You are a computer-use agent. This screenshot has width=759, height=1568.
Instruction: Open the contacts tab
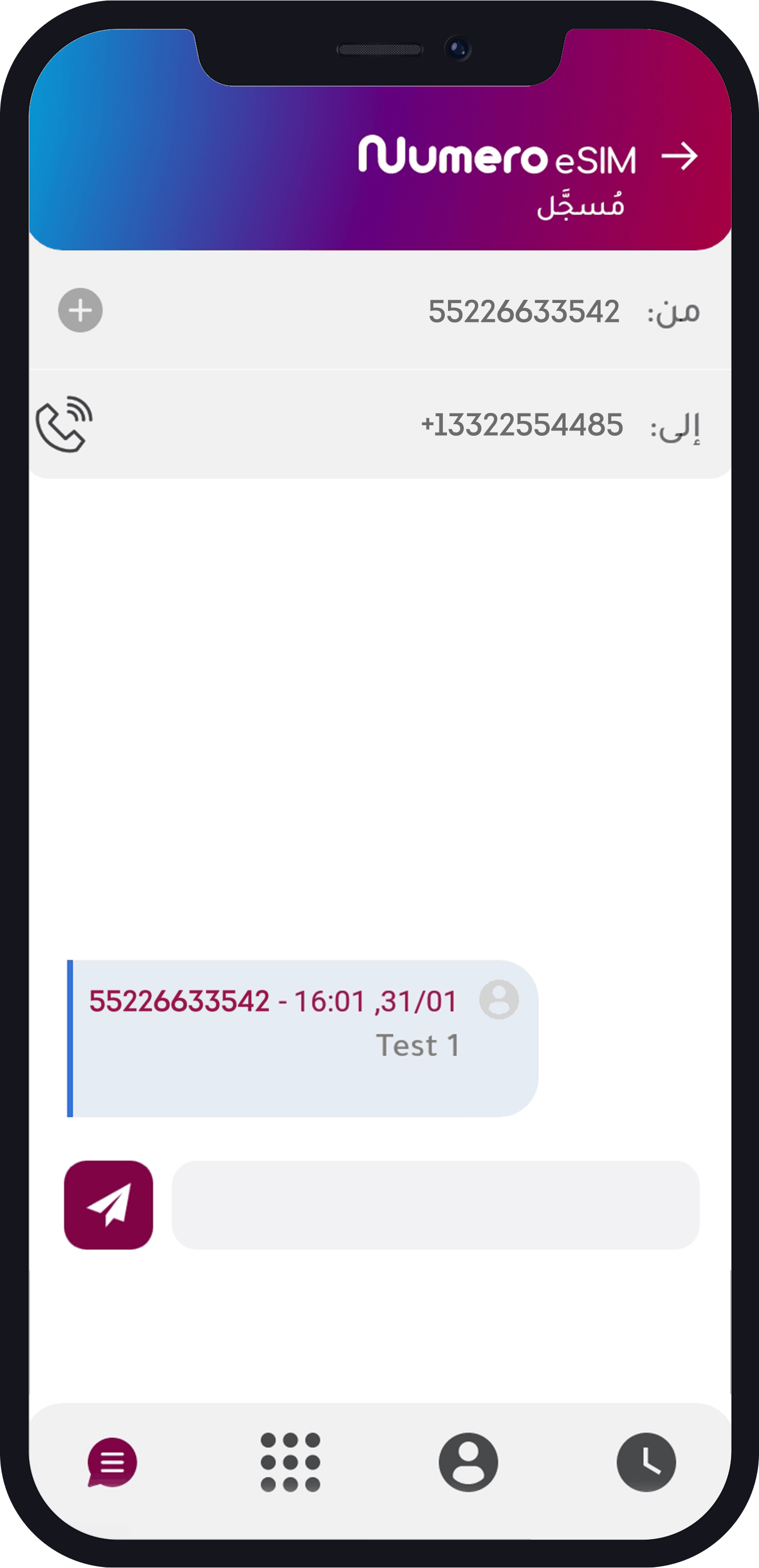click(468, 1462)
